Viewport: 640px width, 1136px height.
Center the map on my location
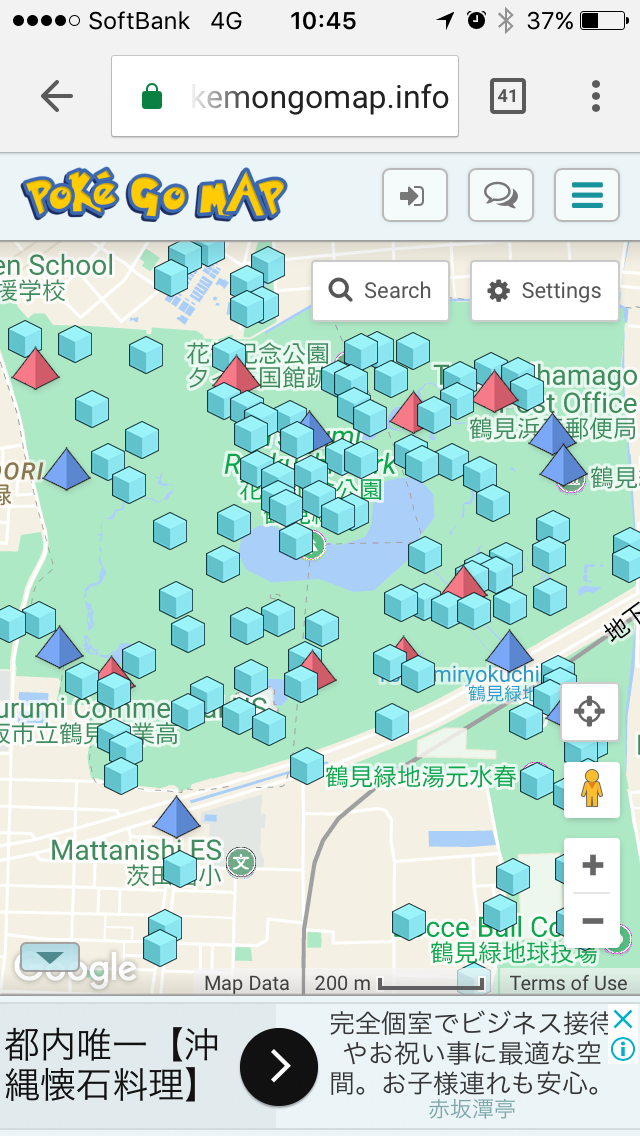point(589,713)
